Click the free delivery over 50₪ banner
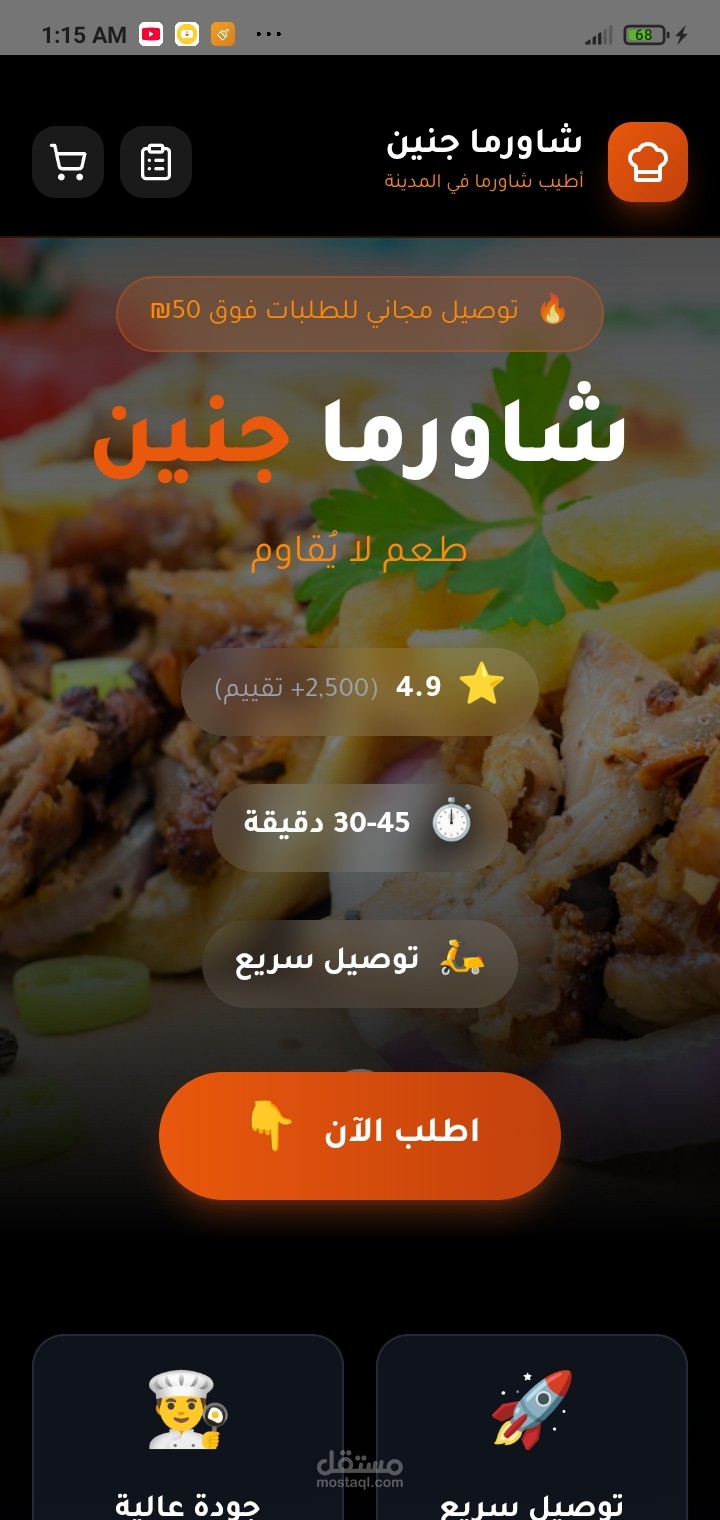This screenshot has height=1520, width=720. 360,313
